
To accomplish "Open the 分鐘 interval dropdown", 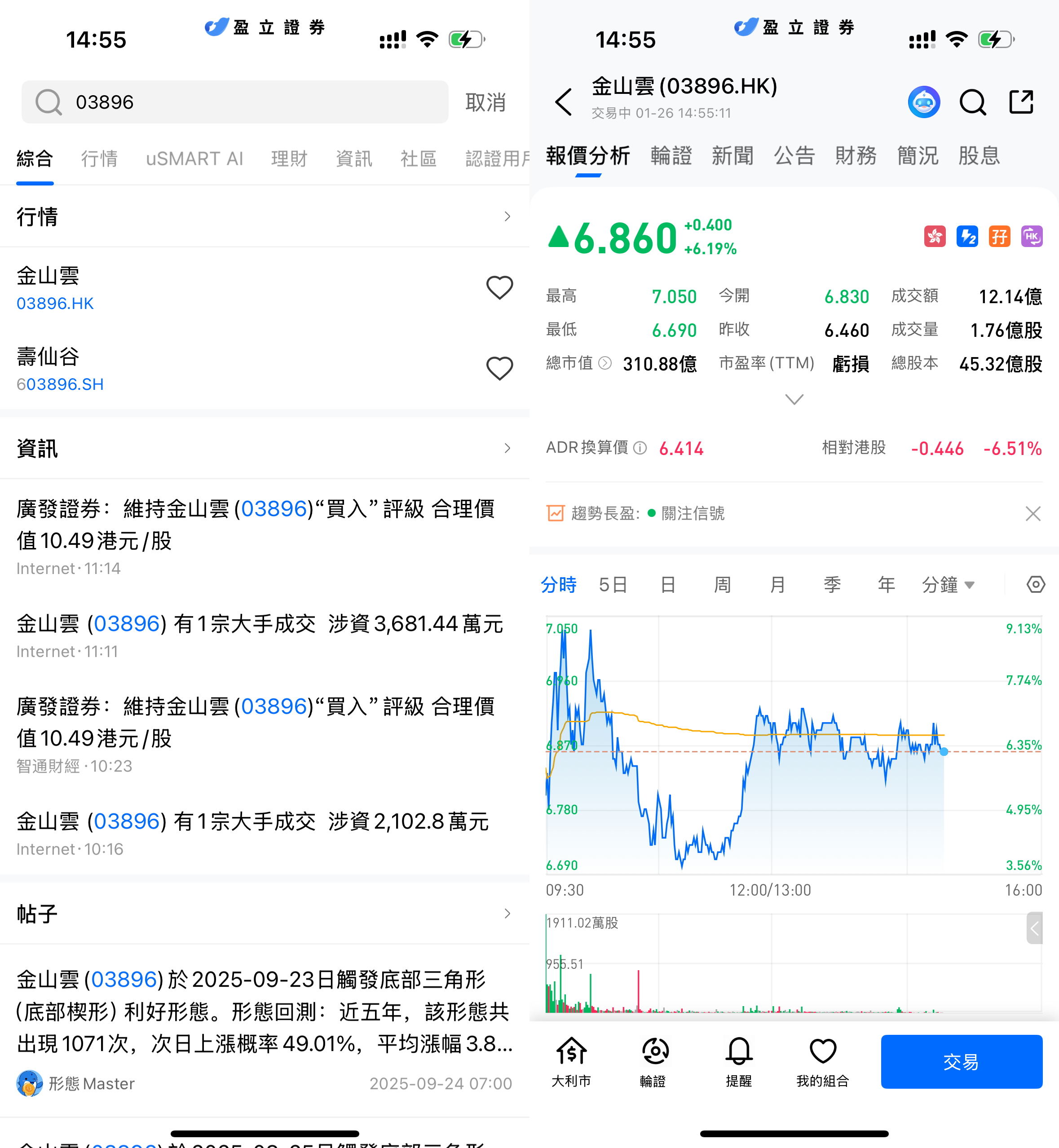I will 948,585.
